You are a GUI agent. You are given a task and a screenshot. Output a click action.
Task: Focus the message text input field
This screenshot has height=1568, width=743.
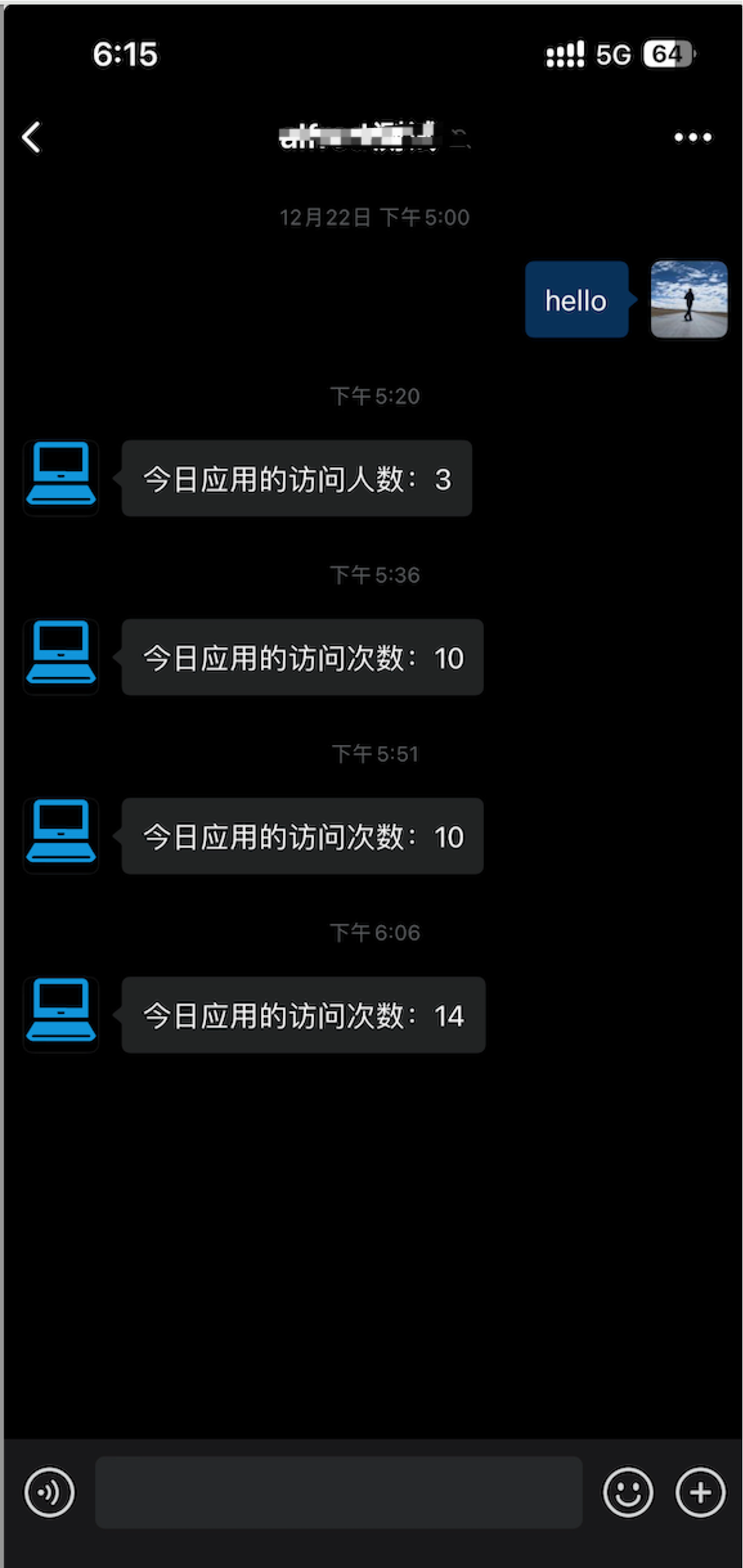pos(338,1491)
